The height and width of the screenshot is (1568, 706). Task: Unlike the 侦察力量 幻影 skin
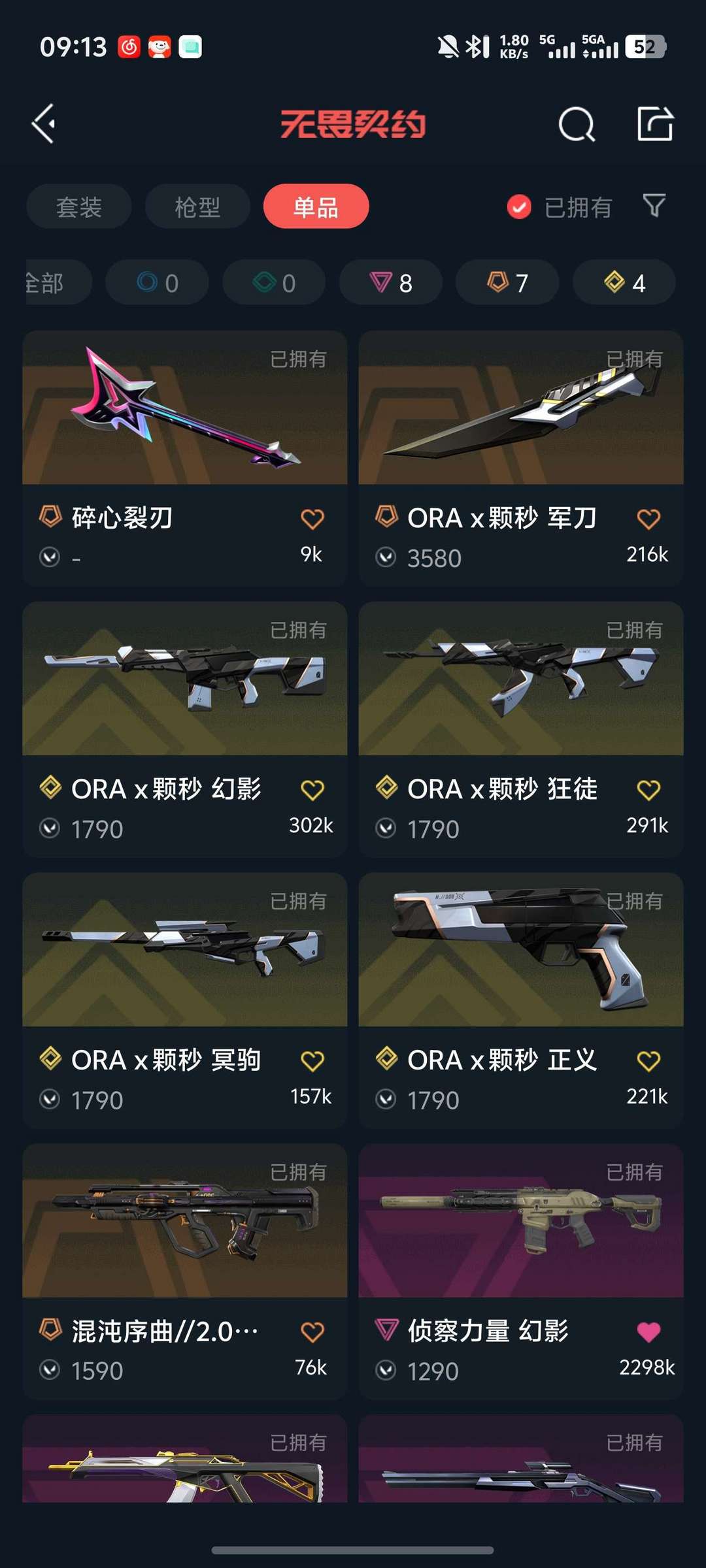648,1331
